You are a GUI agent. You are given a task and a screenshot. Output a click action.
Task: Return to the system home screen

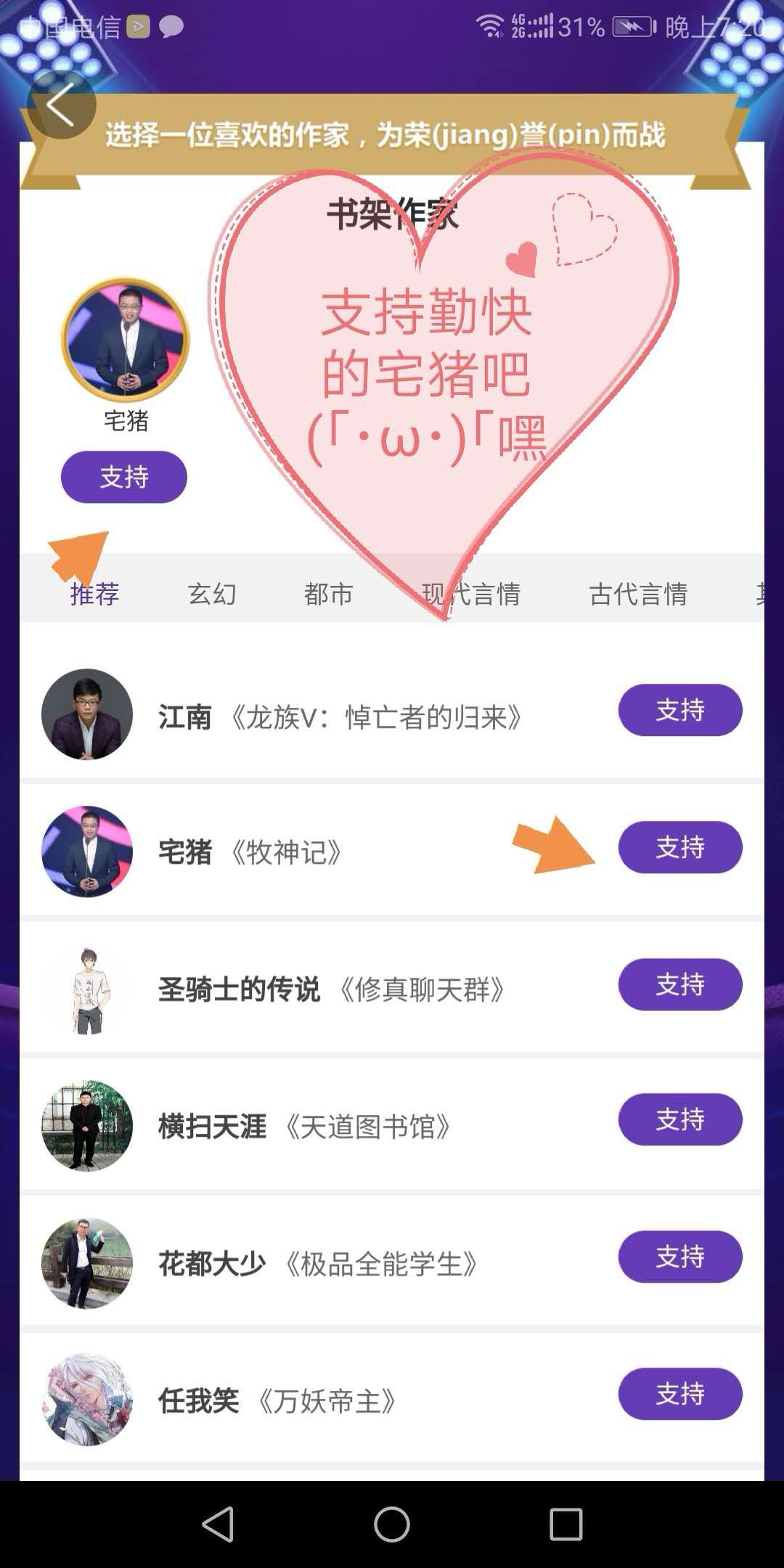coord(392,1524)
